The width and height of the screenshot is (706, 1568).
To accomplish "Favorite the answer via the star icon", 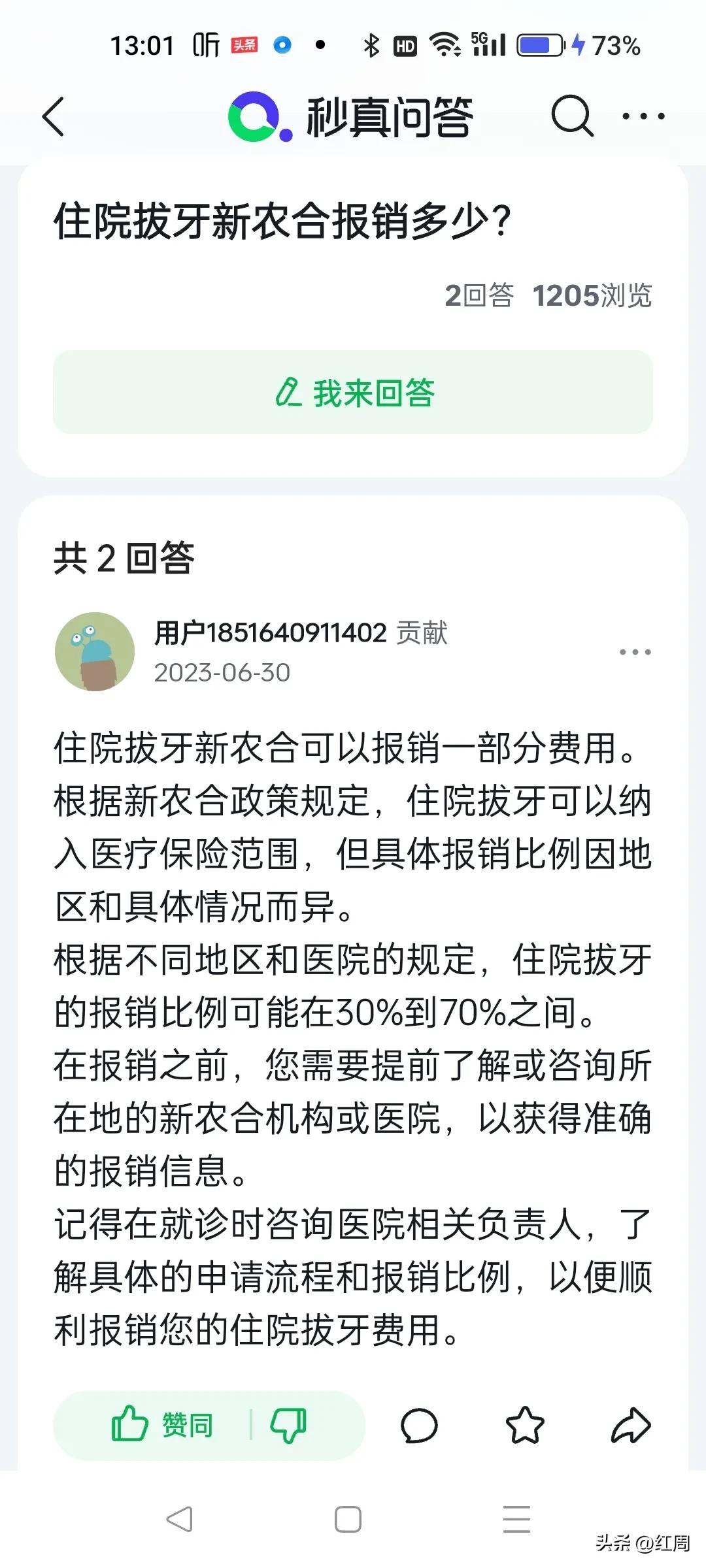I will coord(524,1426).
